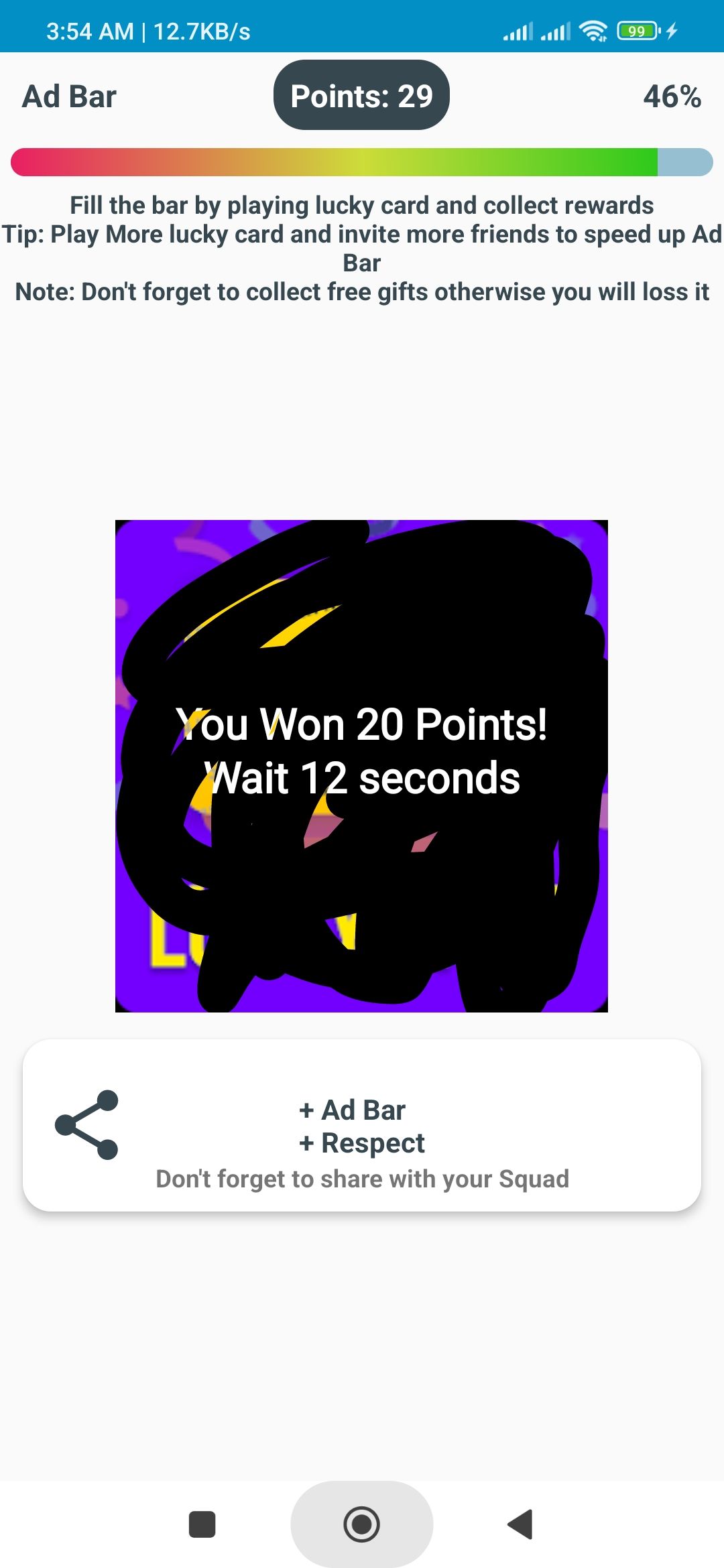Share with your Squad for Ad Bar boost

[361, 1125]
